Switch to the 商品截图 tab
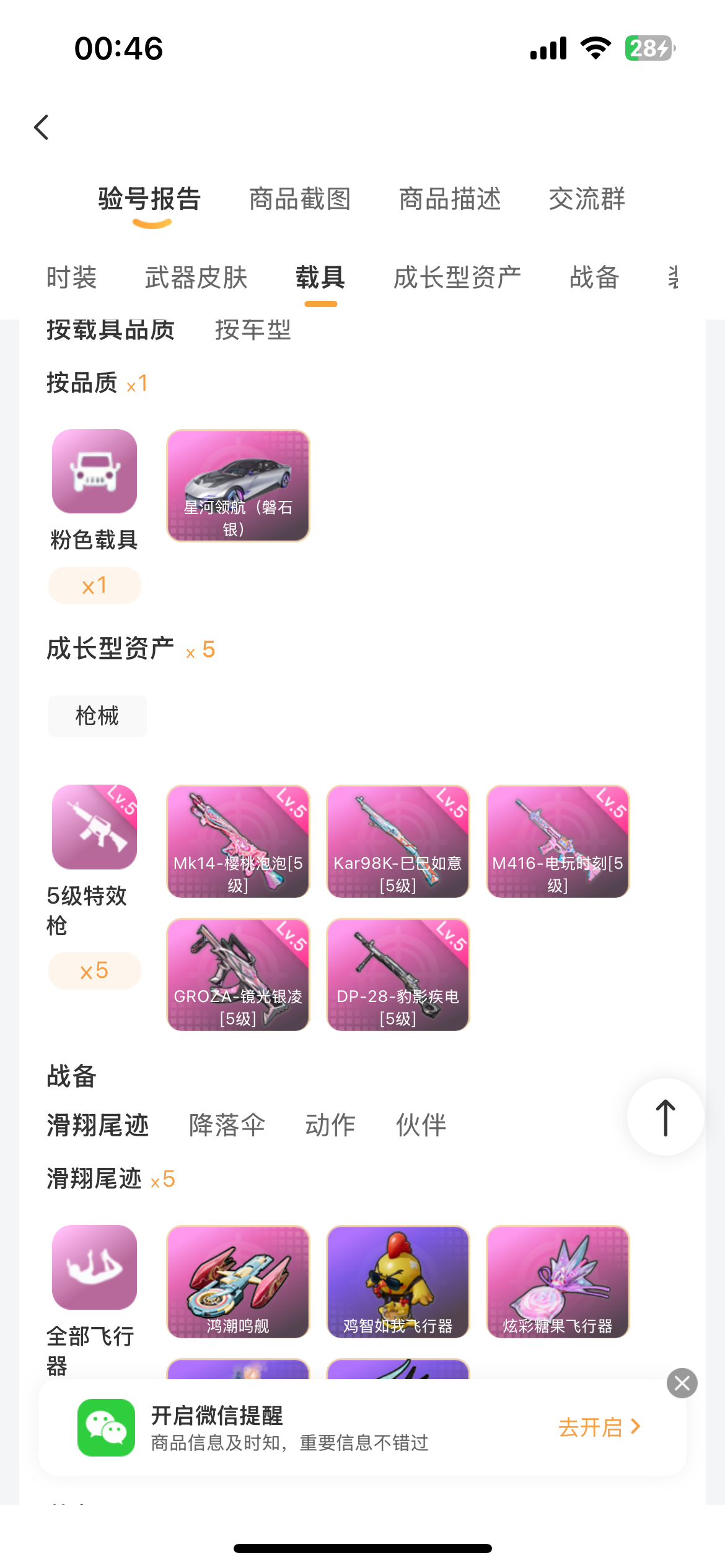The image size is (725, 1568). (x=300, y=199)
